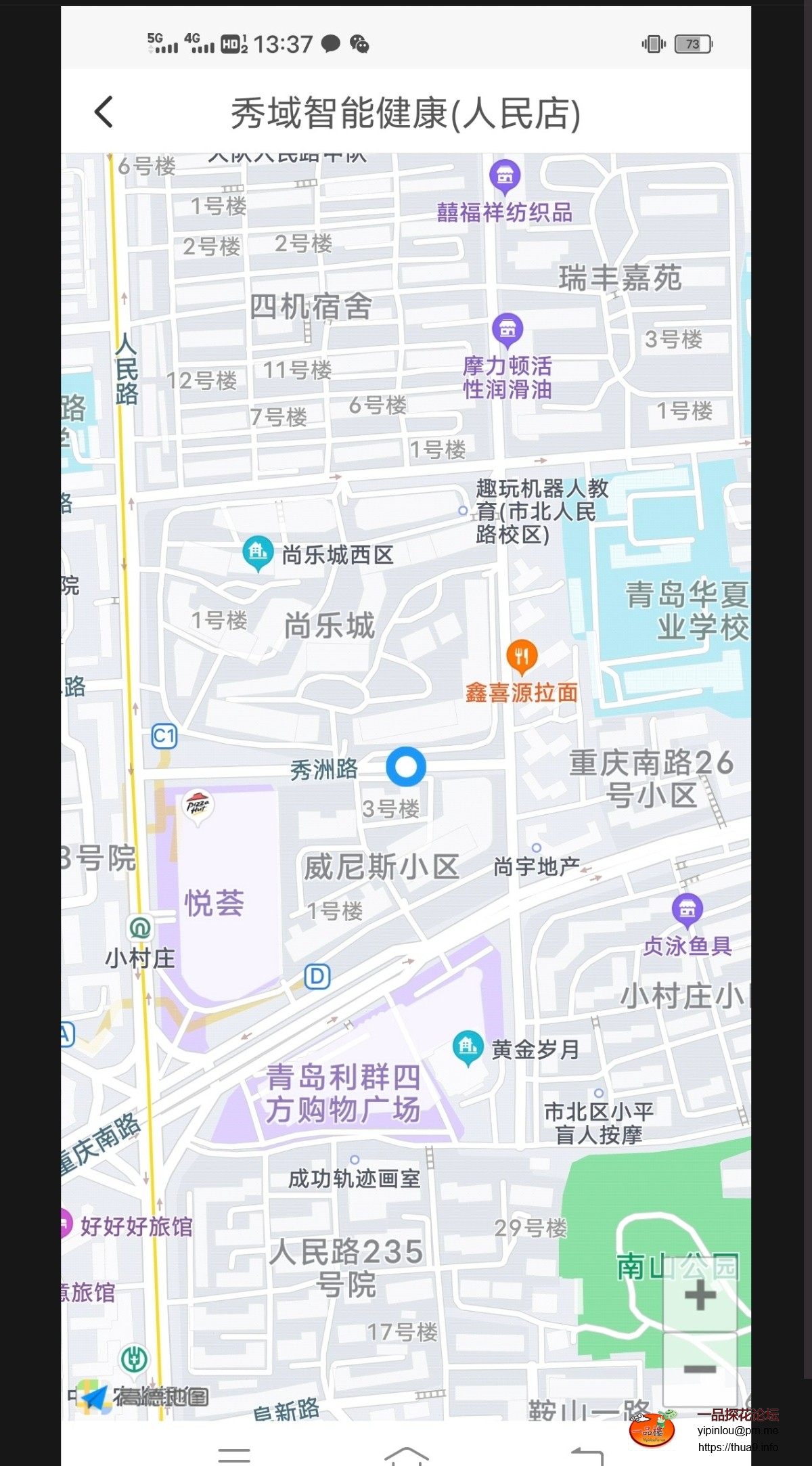Tap the 好好好旅馆 hotel marker

click(x=65, y=1224)
